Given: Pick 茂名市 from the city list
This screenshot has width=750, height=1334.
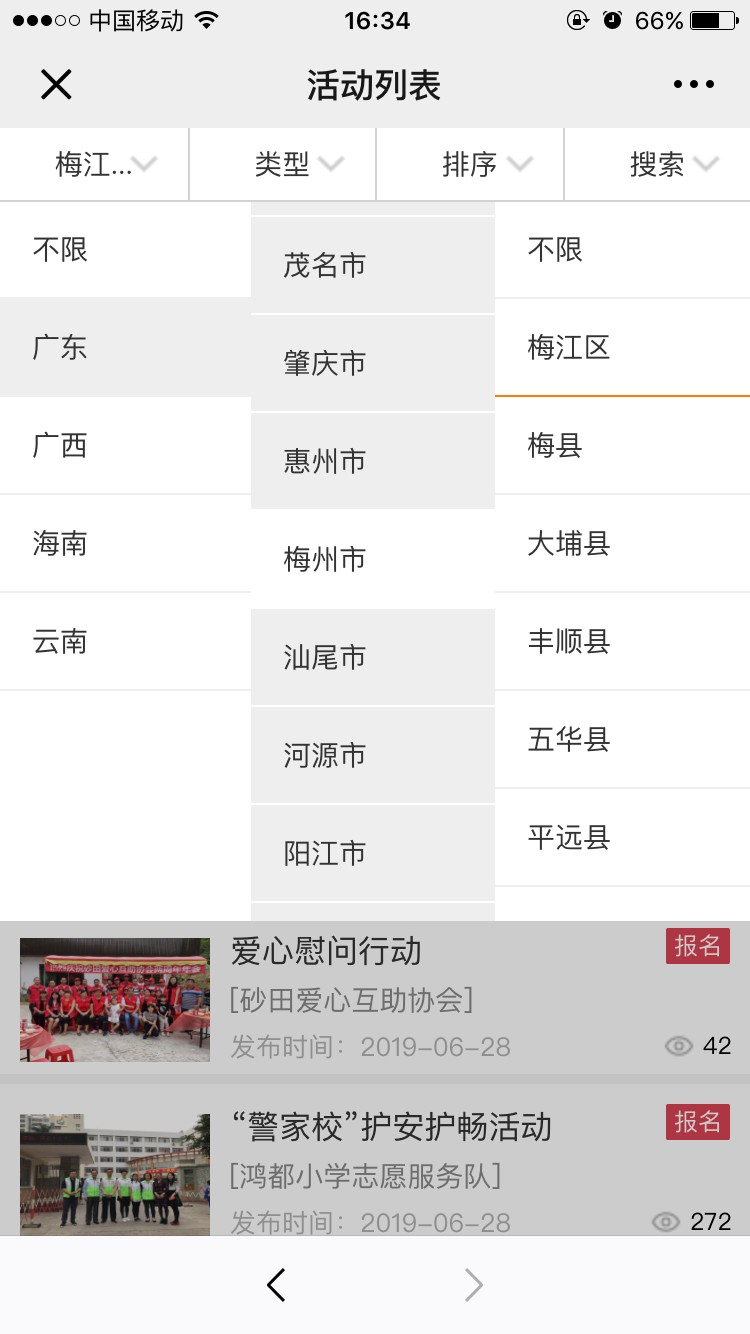Looking at the screenshot, I should [325, 265].
